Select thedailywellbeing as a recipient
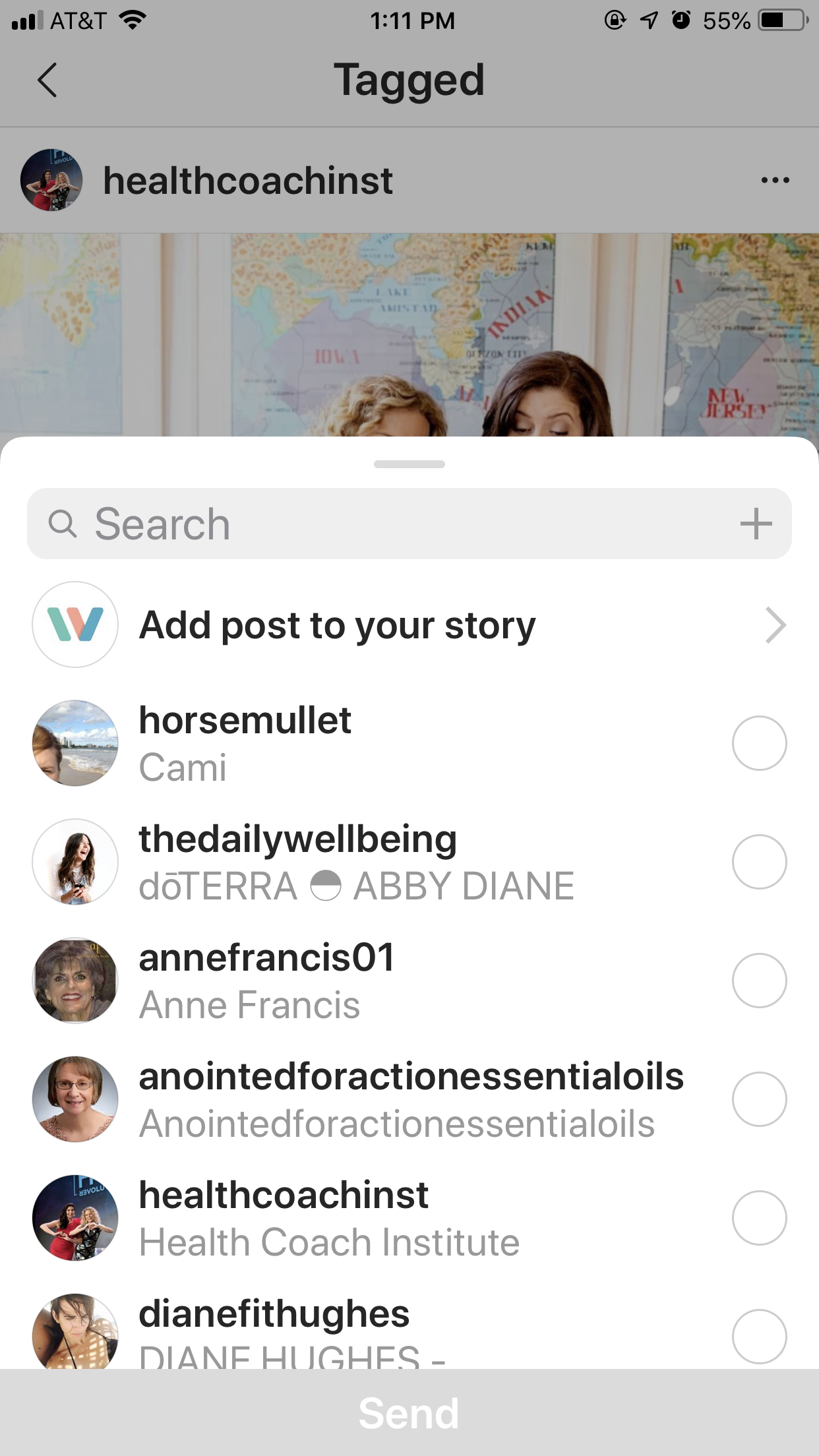 coord(760,862)
